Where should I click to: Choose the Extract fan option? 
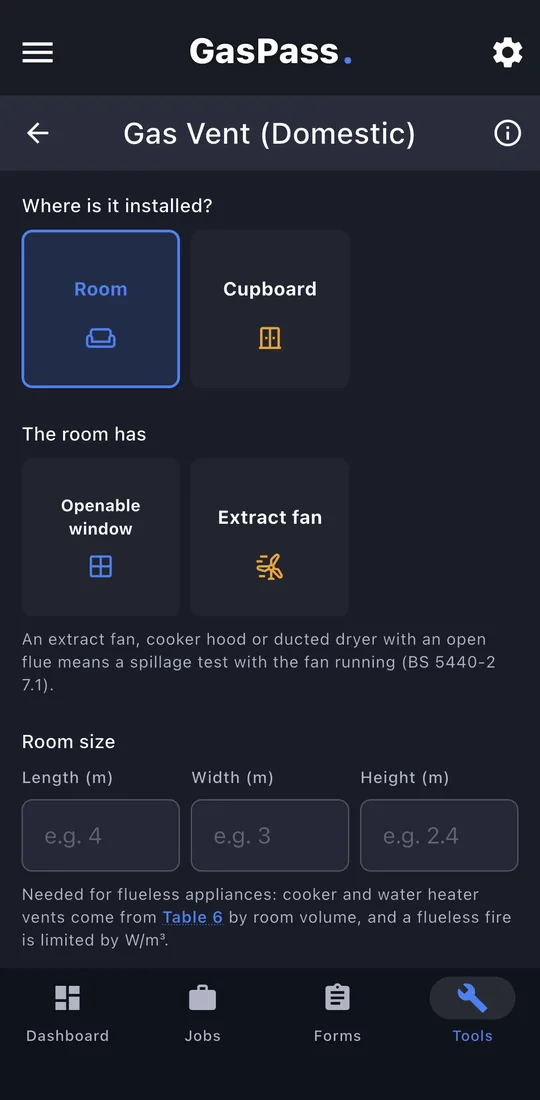[270, 537]
